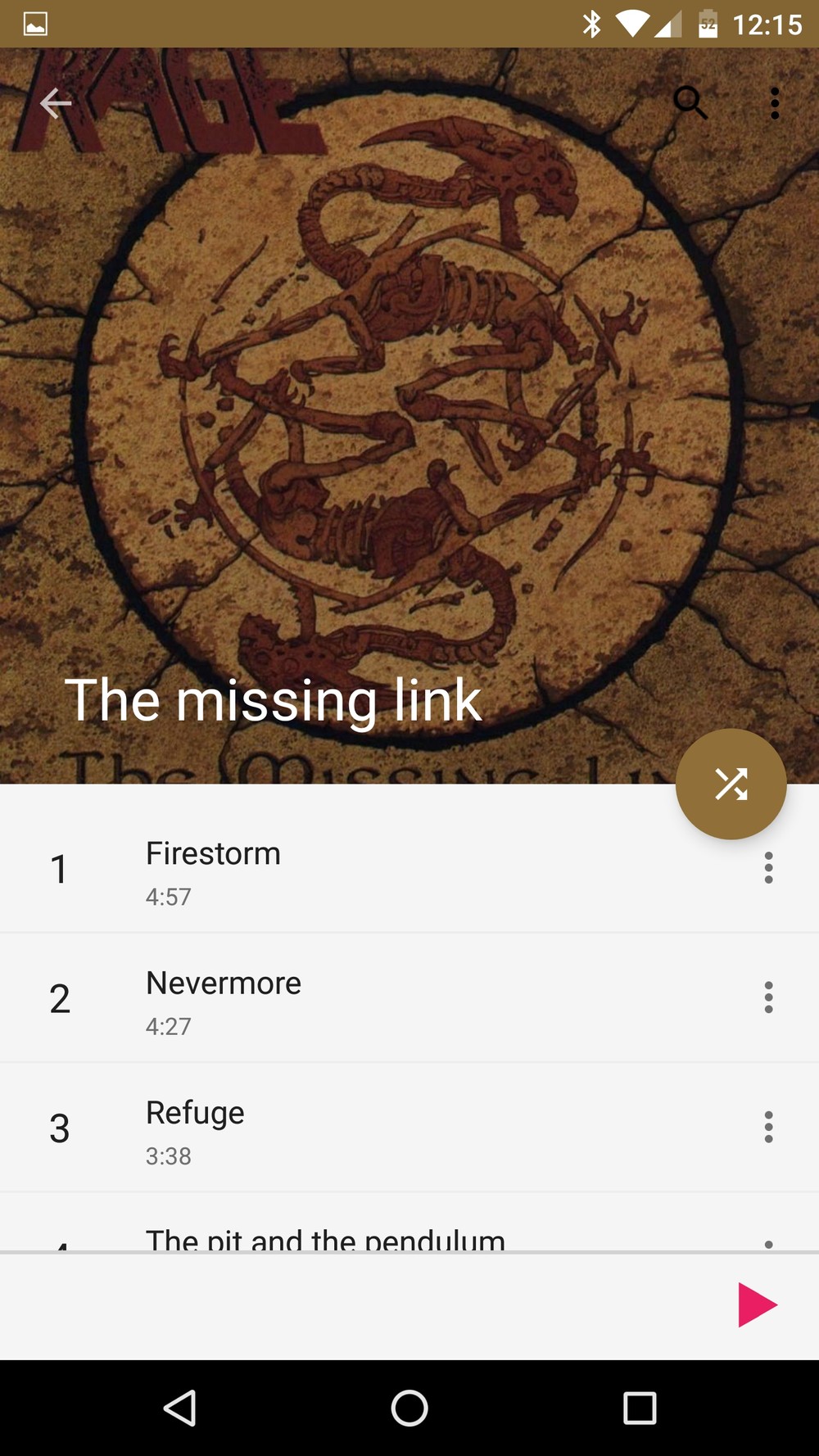
Task: Open search in the album toolbar
Action: [x=690, y=103]
